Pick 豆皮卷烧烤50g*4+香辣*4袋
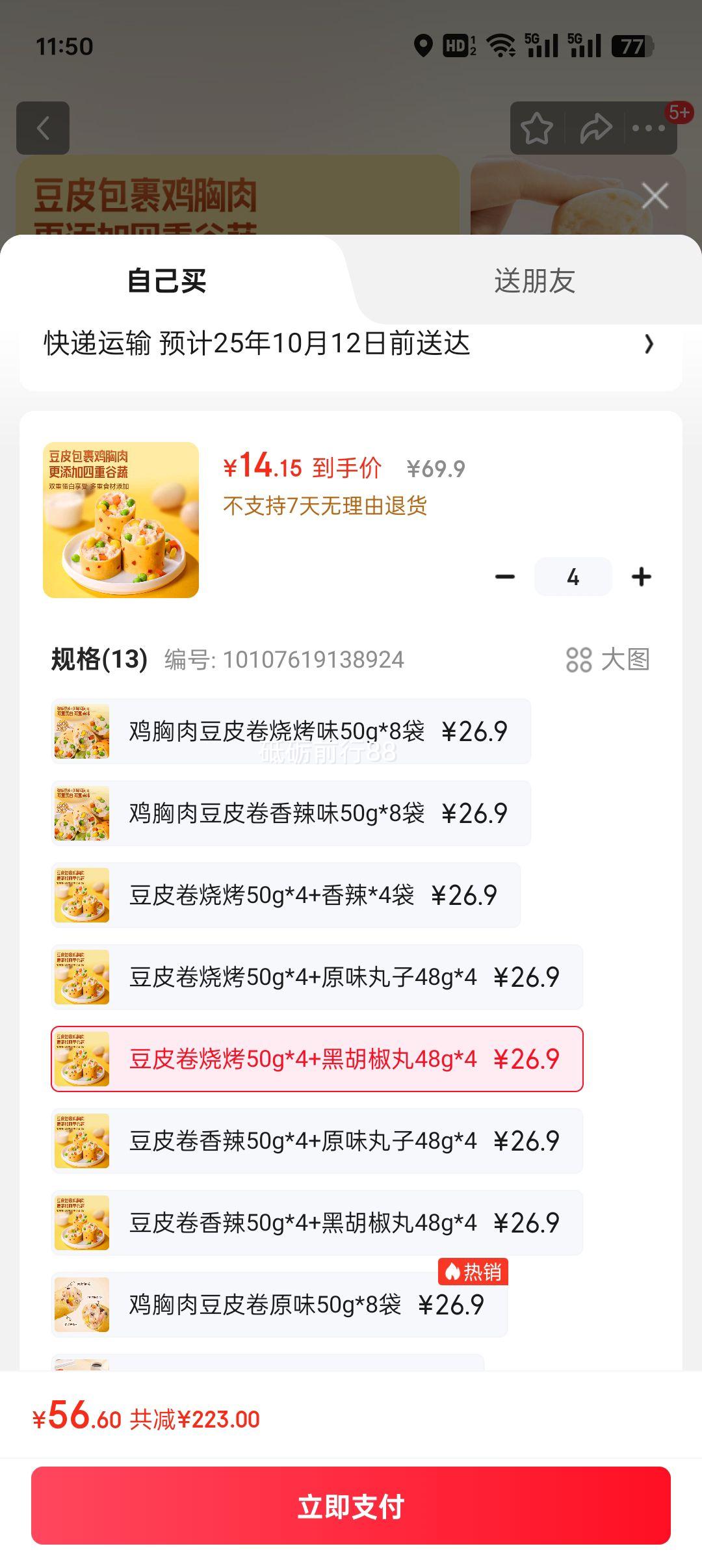Screen dimensions: 702x1568 [x=285, y=895]
